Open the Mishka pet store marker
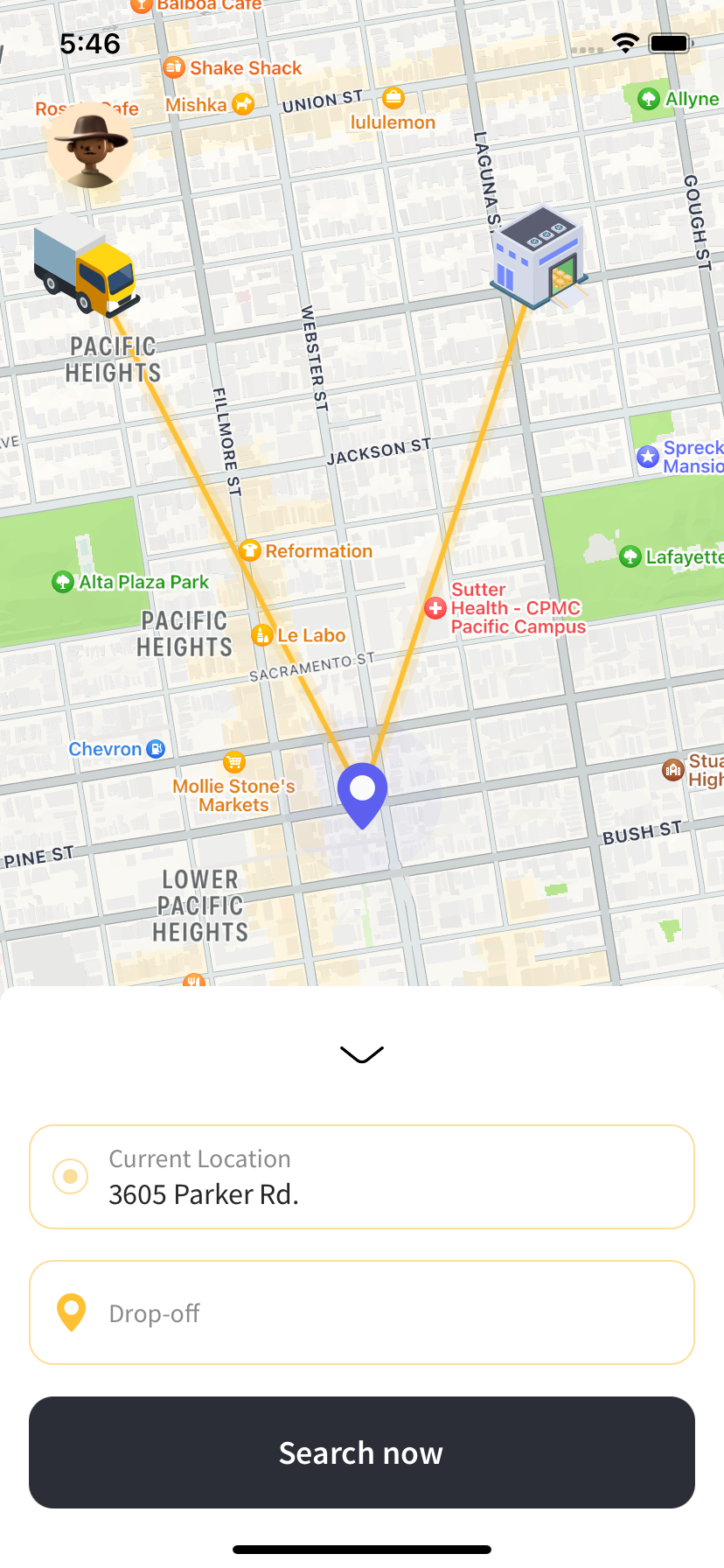This screenshot has height=1568, width=724. coord(244,103)
